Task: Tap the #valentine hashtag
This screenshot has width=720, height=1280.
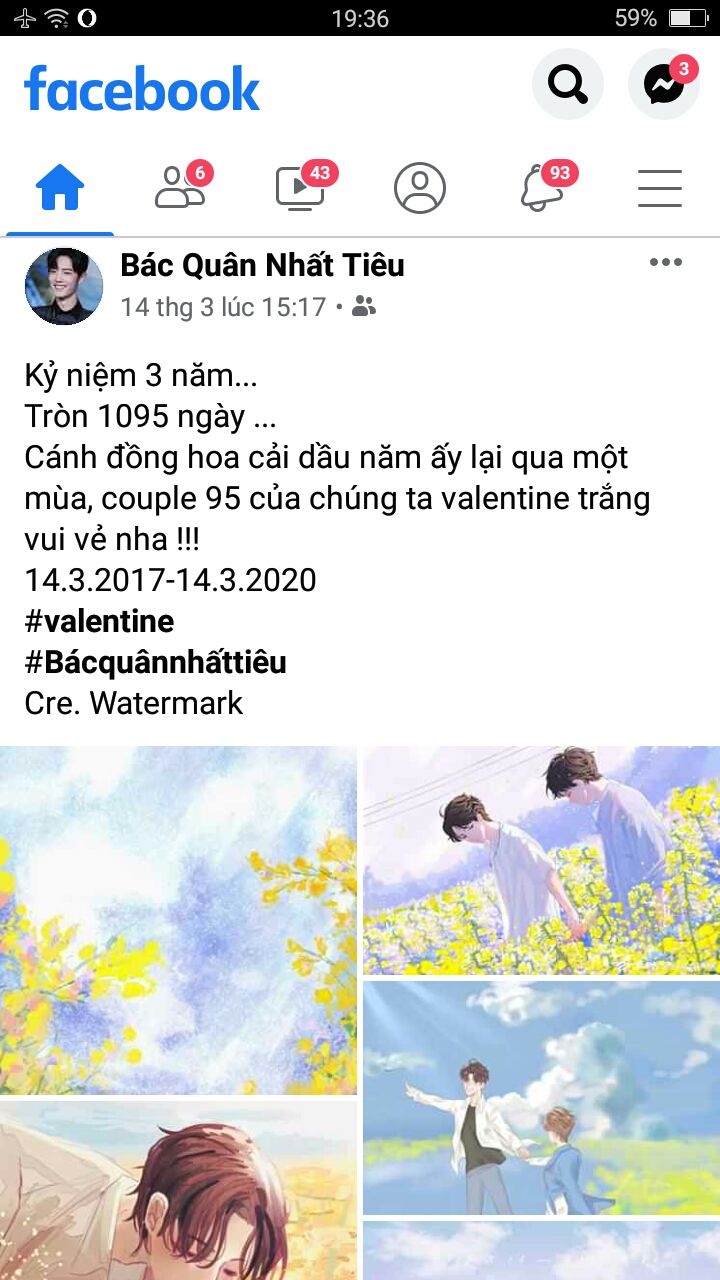Action: pos(99,621)
